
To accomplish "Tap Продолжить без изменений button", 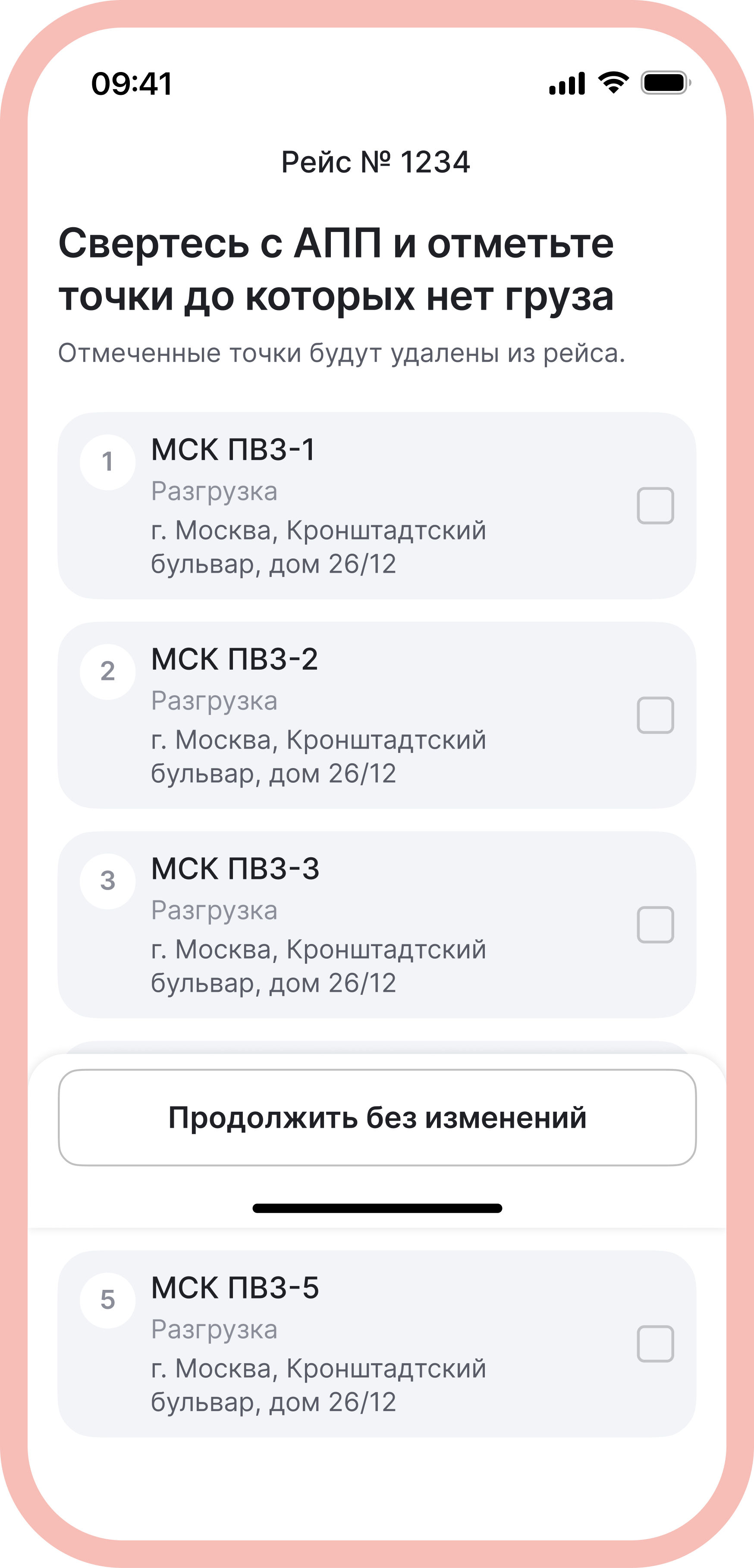I will click(377, 1117).
